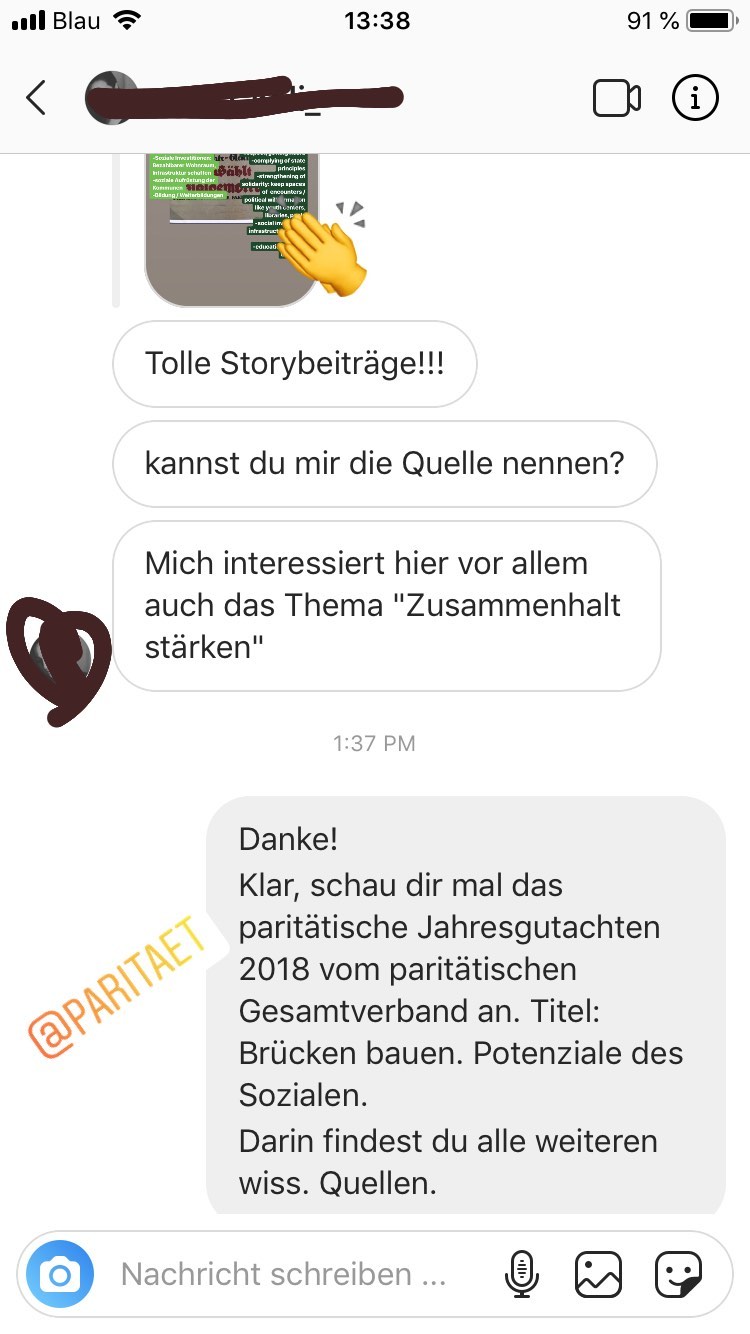Go back to the inbox

pos(37,98)
